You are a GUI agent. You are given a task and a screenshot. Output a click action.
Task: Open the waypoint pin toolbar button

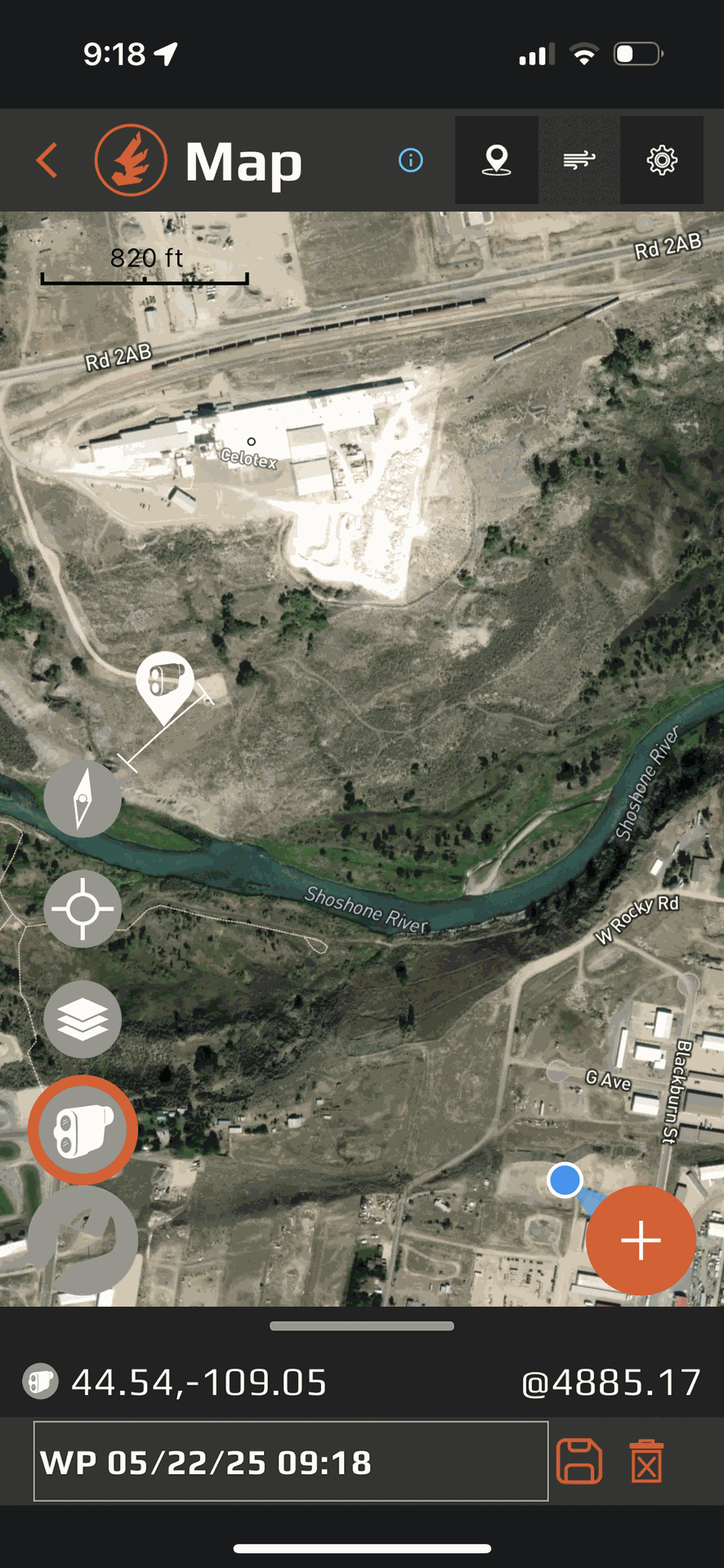pyautogui.click(x=496, y=160)
